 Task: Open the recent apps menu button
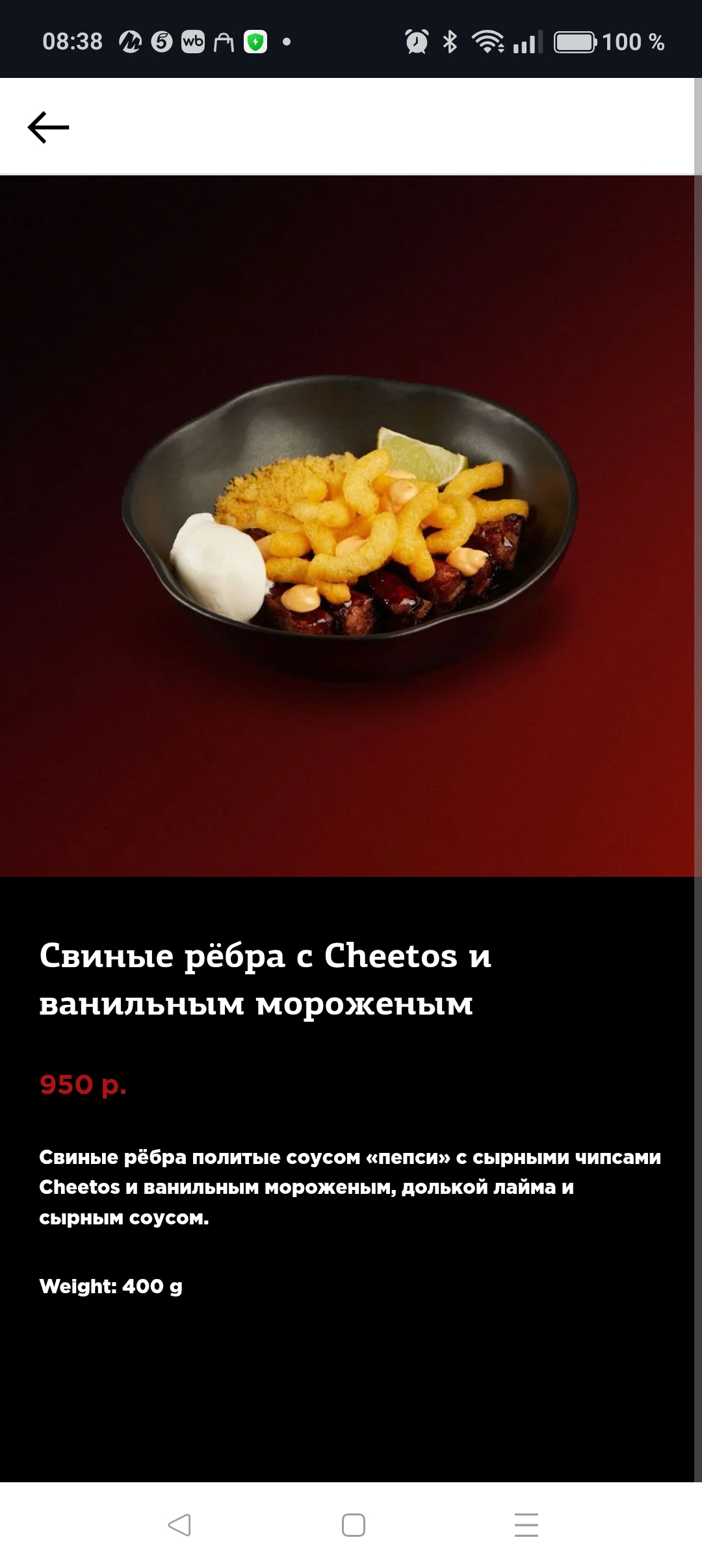[526, 1524]
